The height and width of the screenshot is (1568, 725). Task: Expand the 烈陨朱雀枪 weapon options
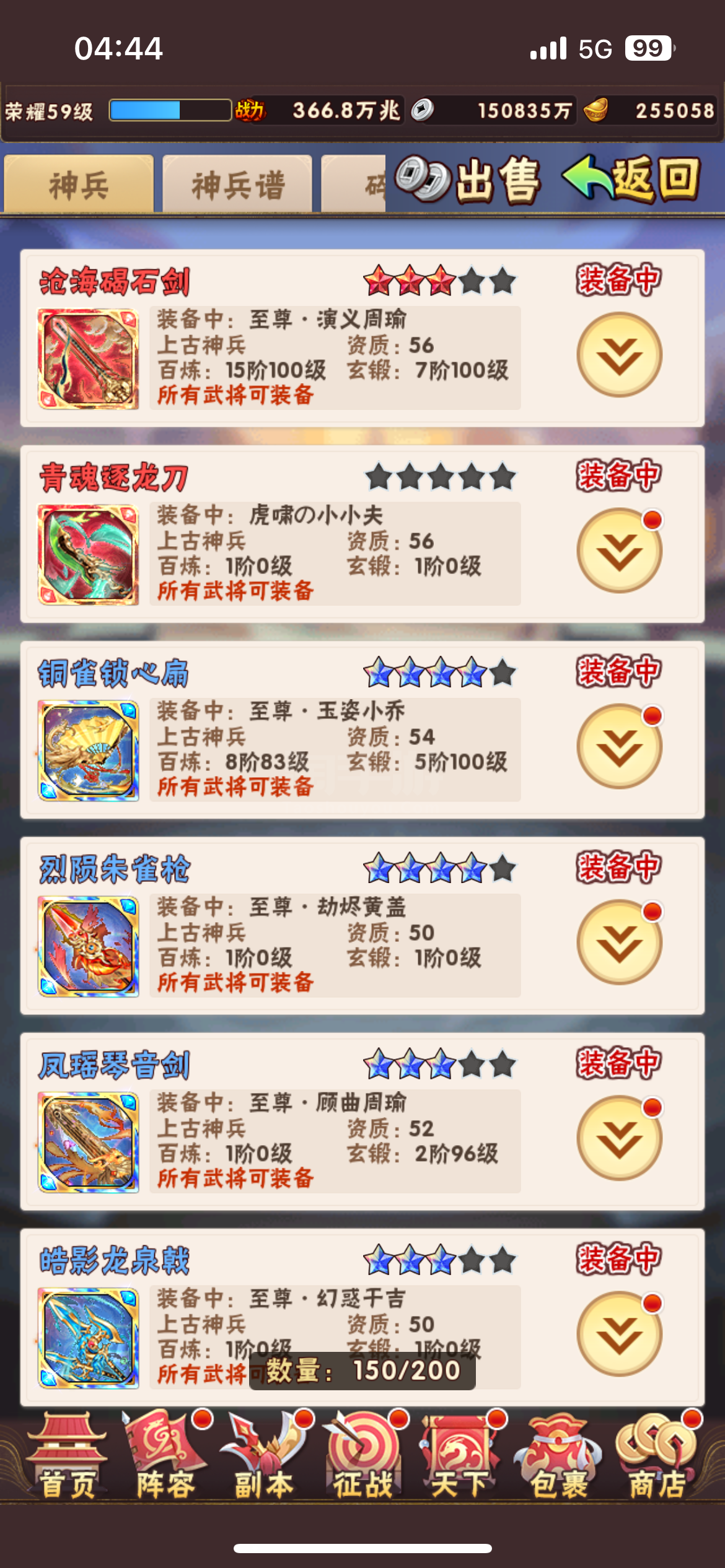(x=619, y=942)
